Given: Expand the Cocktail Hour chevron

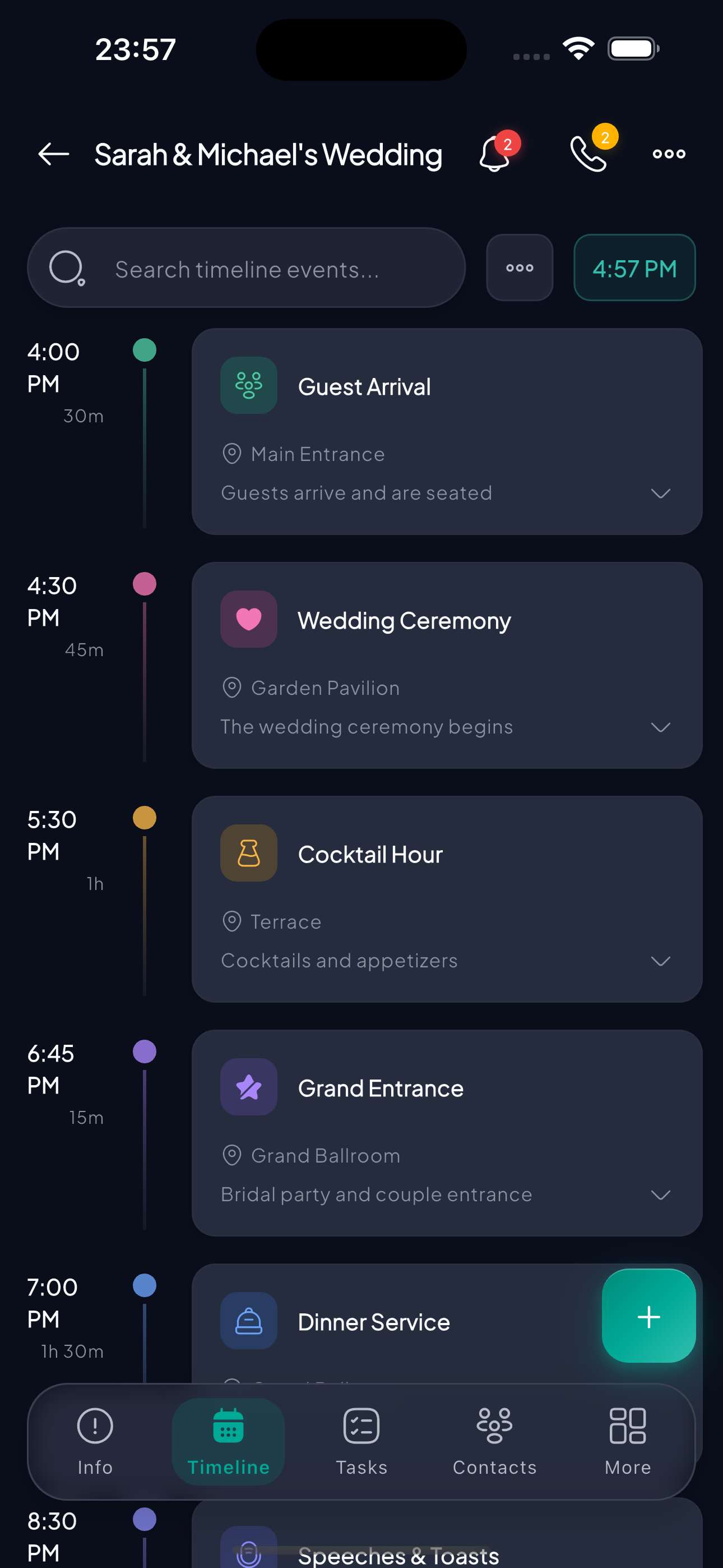Looking at the screenshot, I should (660, 961).
